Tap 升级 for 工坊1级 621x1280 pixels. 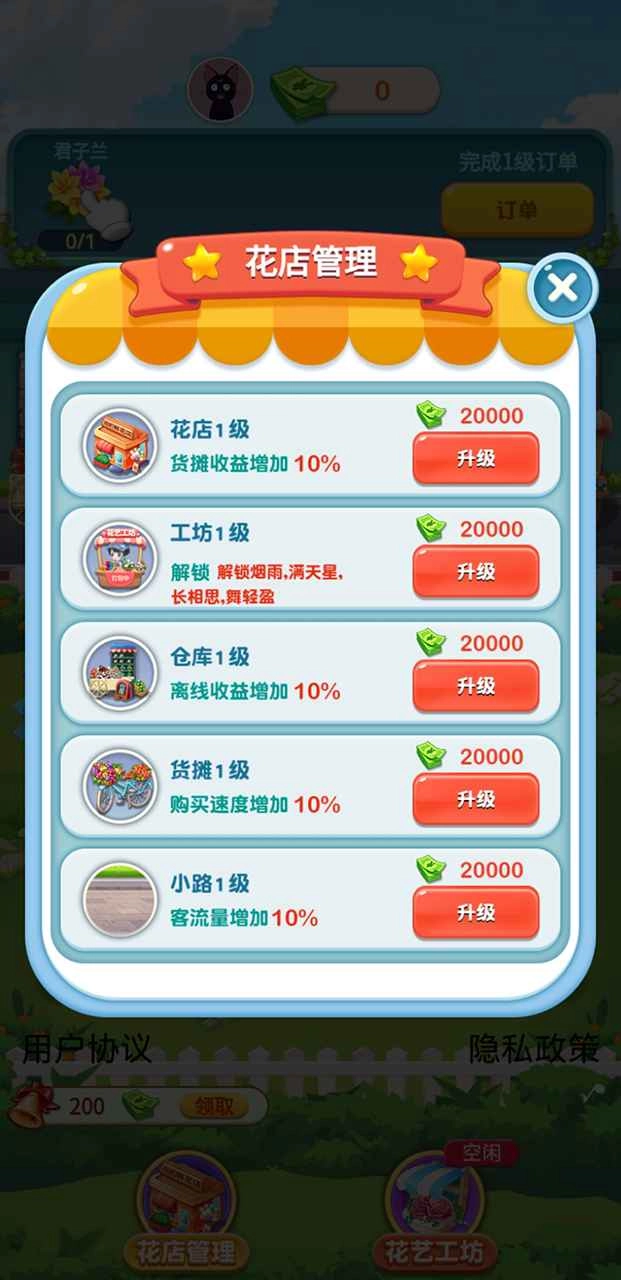pyautogui.click(x=476, y=571)
